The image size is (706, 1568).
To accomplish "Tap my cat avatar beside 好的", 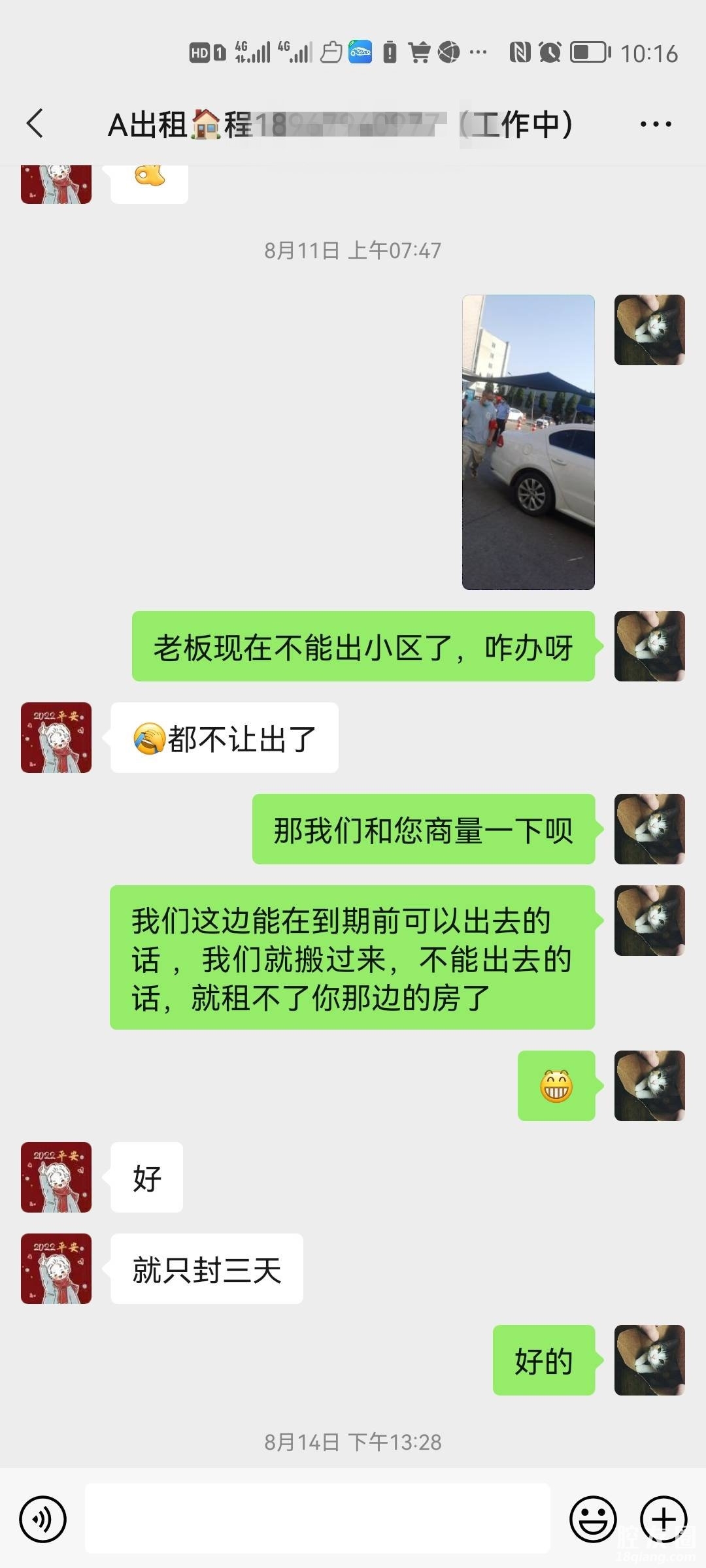I will pyautogui.click(x=649, y=1360).
